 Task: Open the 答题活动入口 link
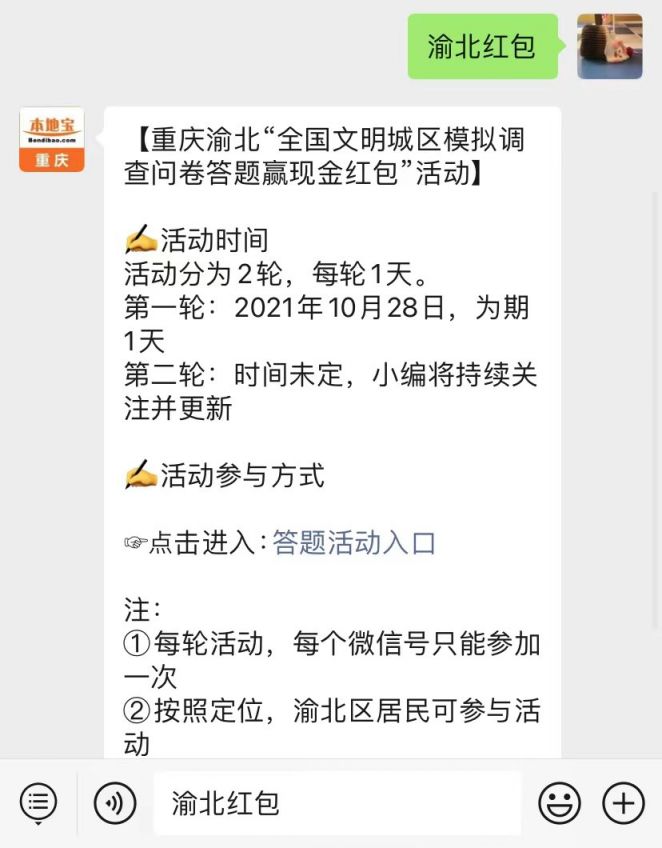coord(354,543)
